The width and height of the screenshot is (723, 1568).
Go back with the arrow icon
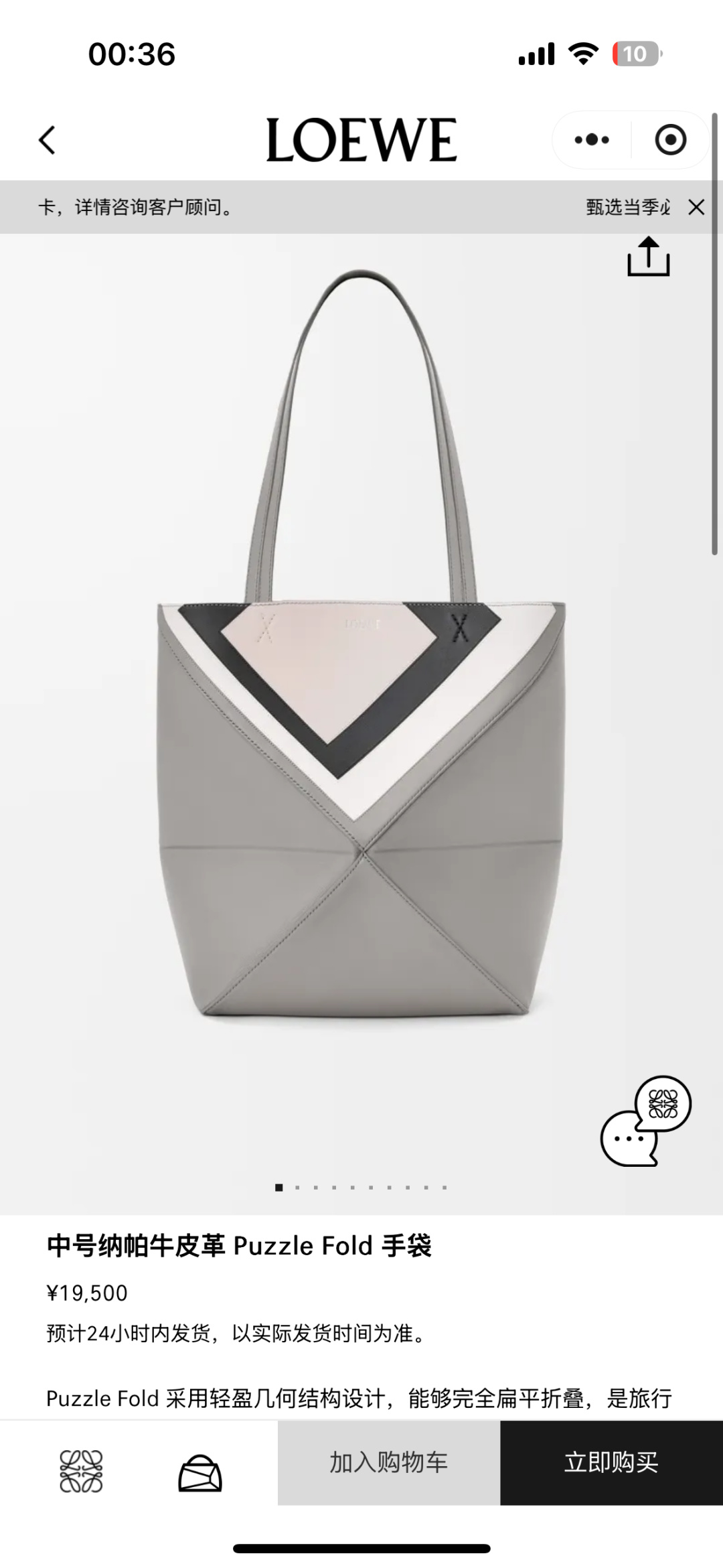tap(48, 141)
